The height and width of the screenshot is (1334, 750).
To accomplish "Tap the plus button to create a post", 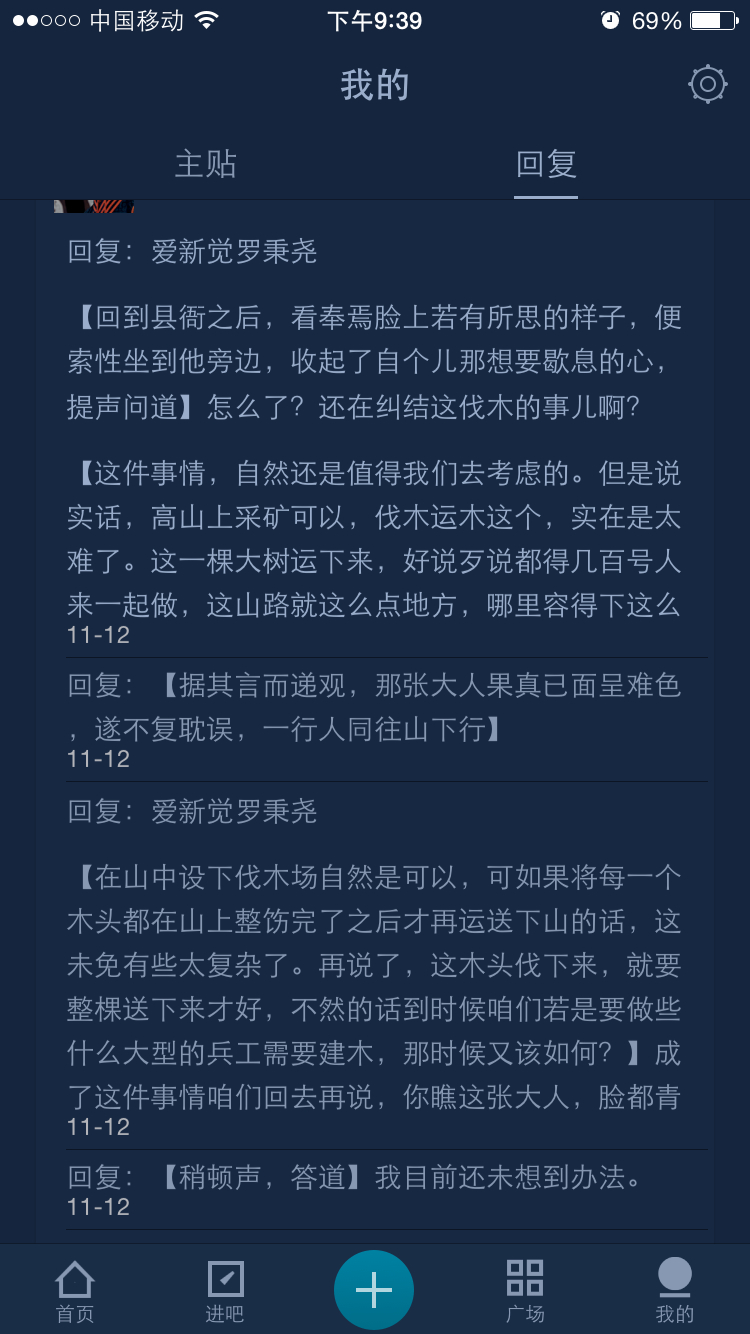I will click(374, 1290).
